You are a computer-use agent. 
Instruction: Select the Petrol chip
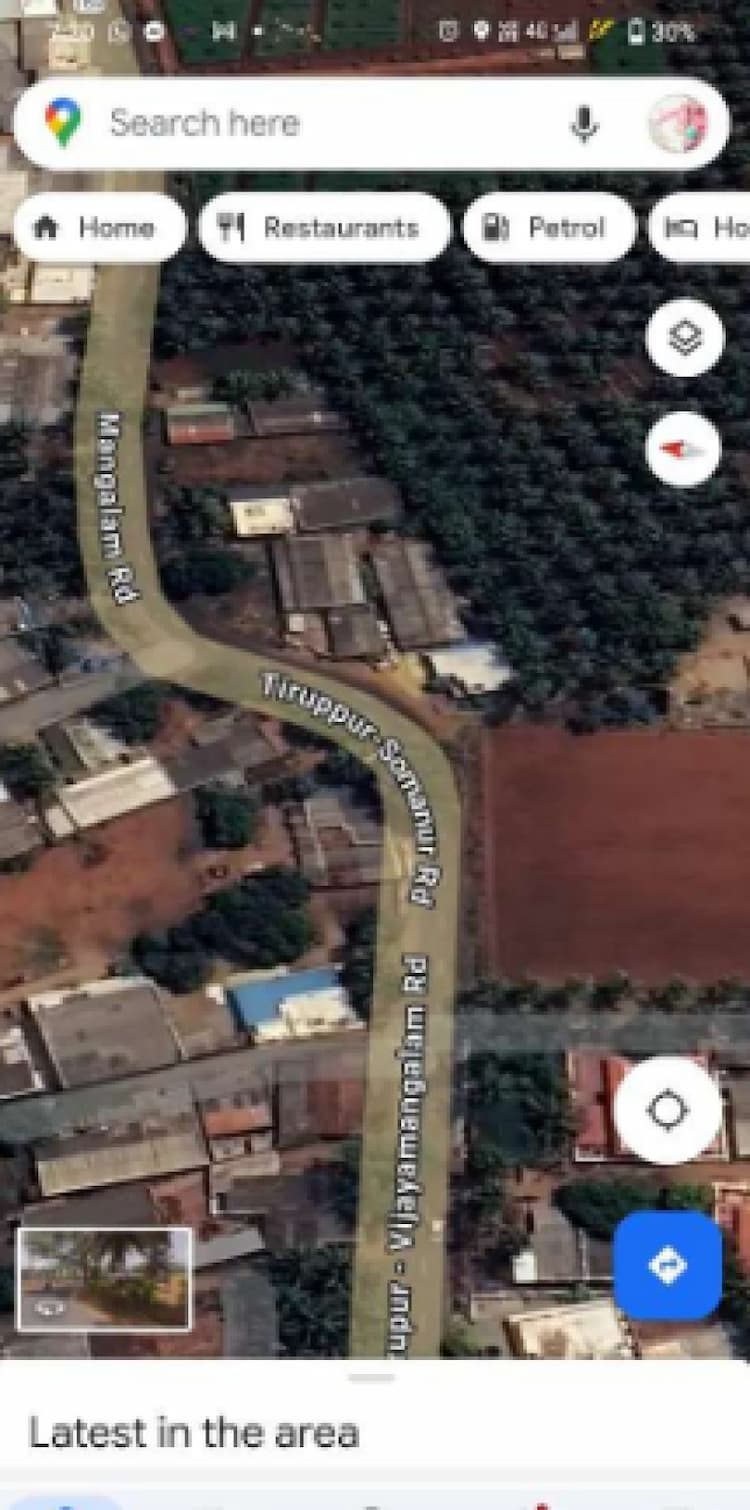548,227
